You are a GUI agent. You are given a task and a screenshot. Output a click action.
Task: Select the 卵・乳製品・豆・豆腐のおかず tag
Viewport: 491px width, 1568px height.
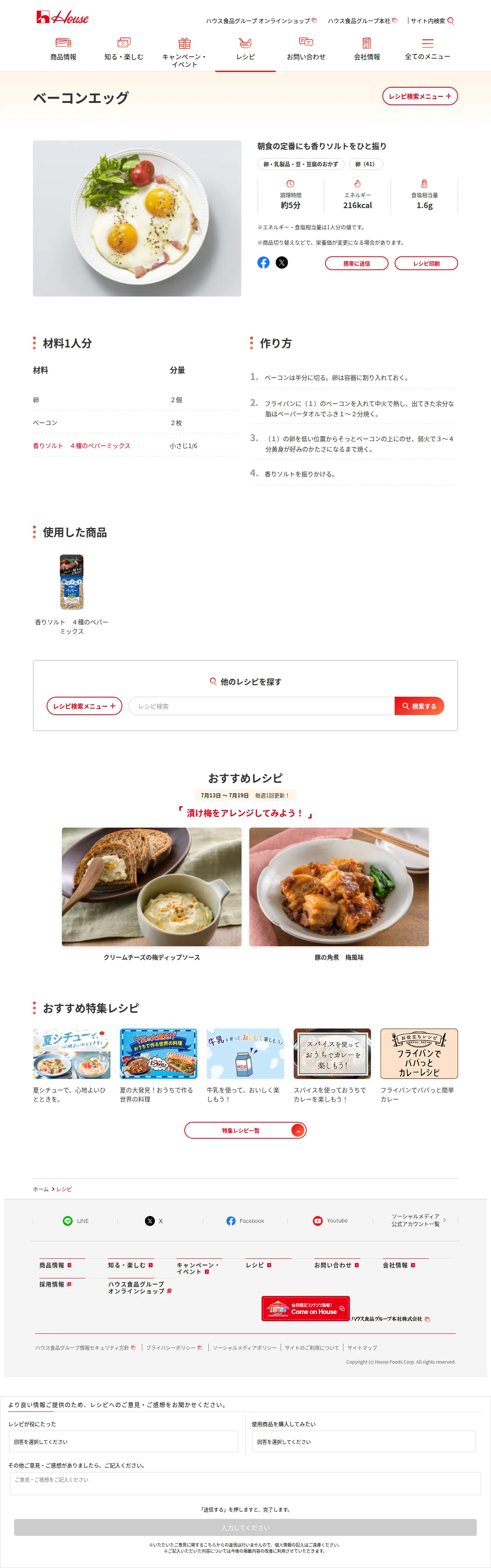coord(301,164)
